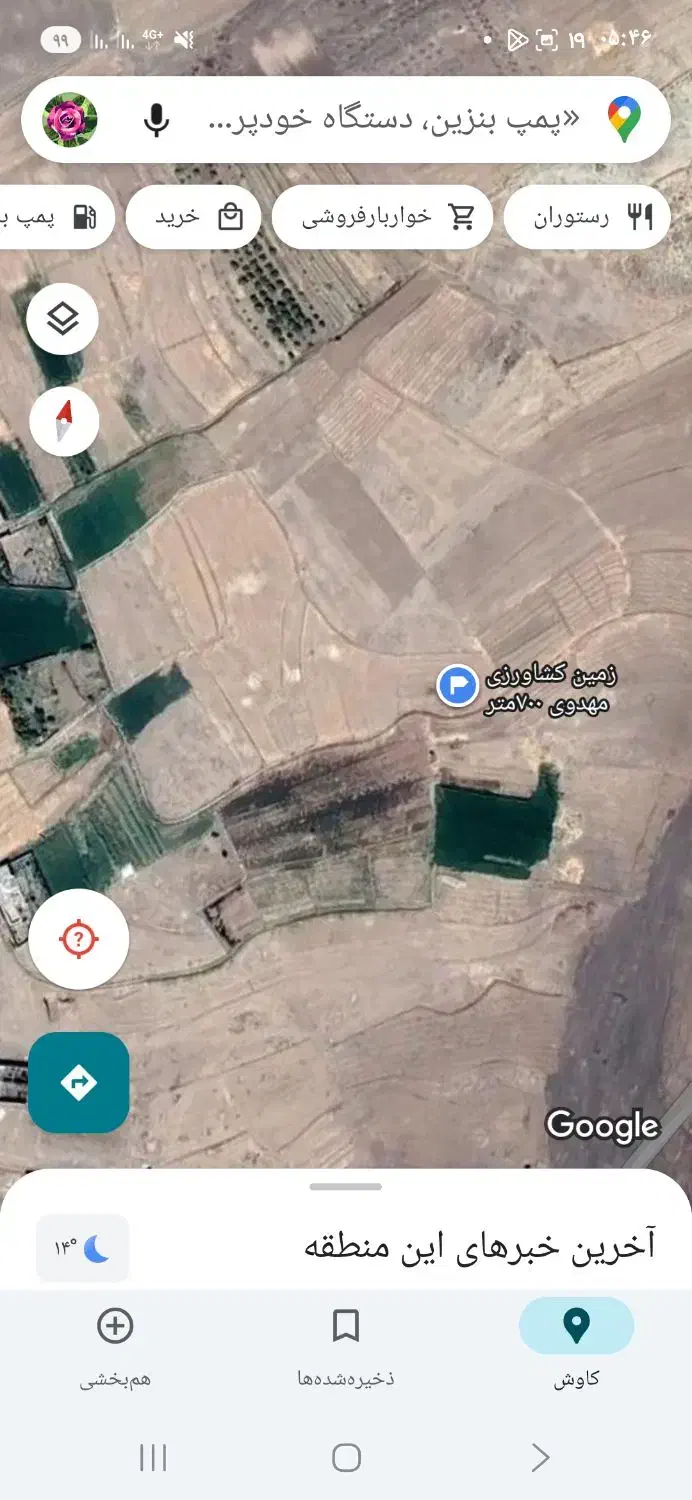Select the خواربارفروشی (Groceries) chip
This screenshot has width=692, height=1500.
tap(382, 217)
